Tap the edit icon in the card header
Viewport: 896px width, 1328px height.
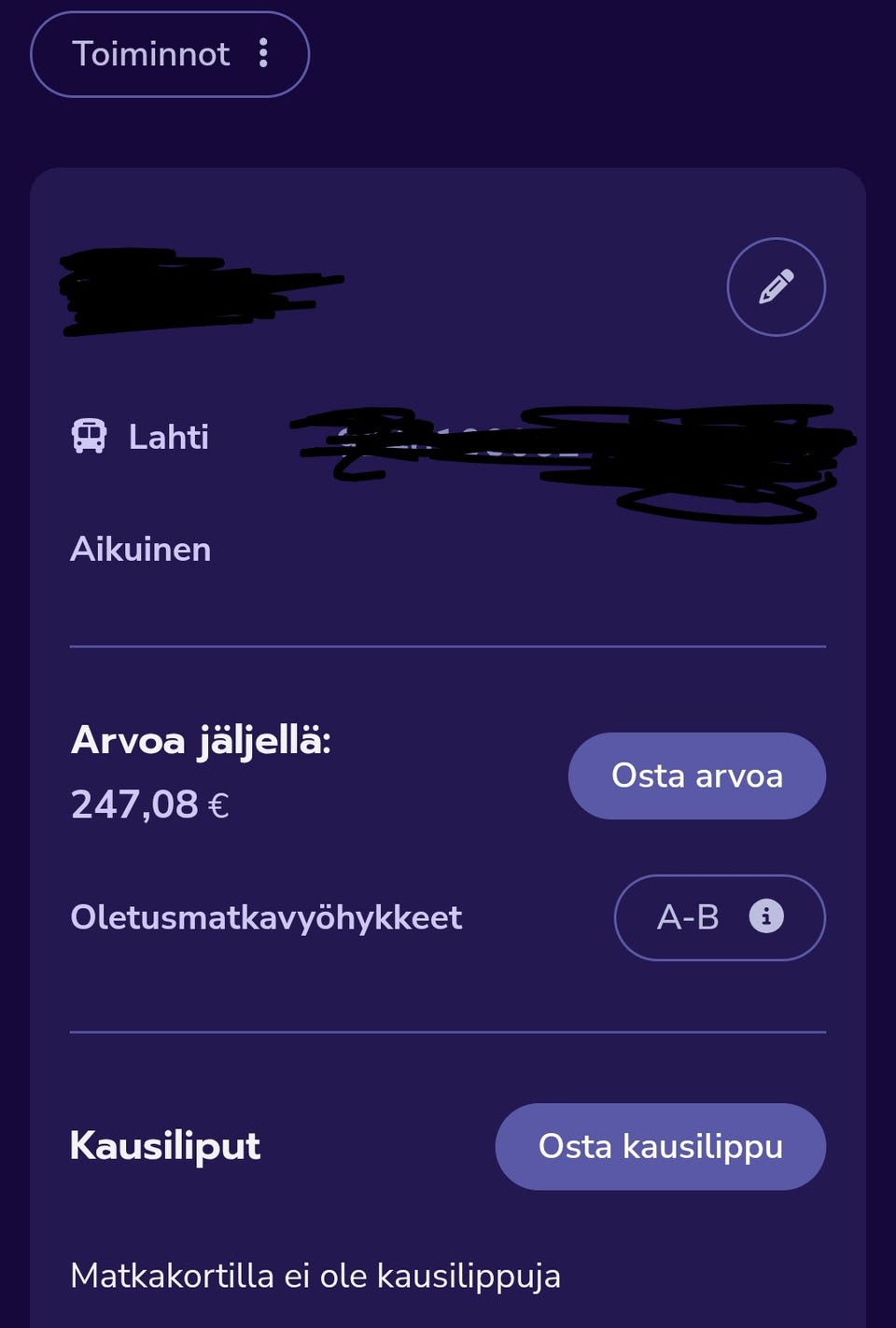[776, 287]
